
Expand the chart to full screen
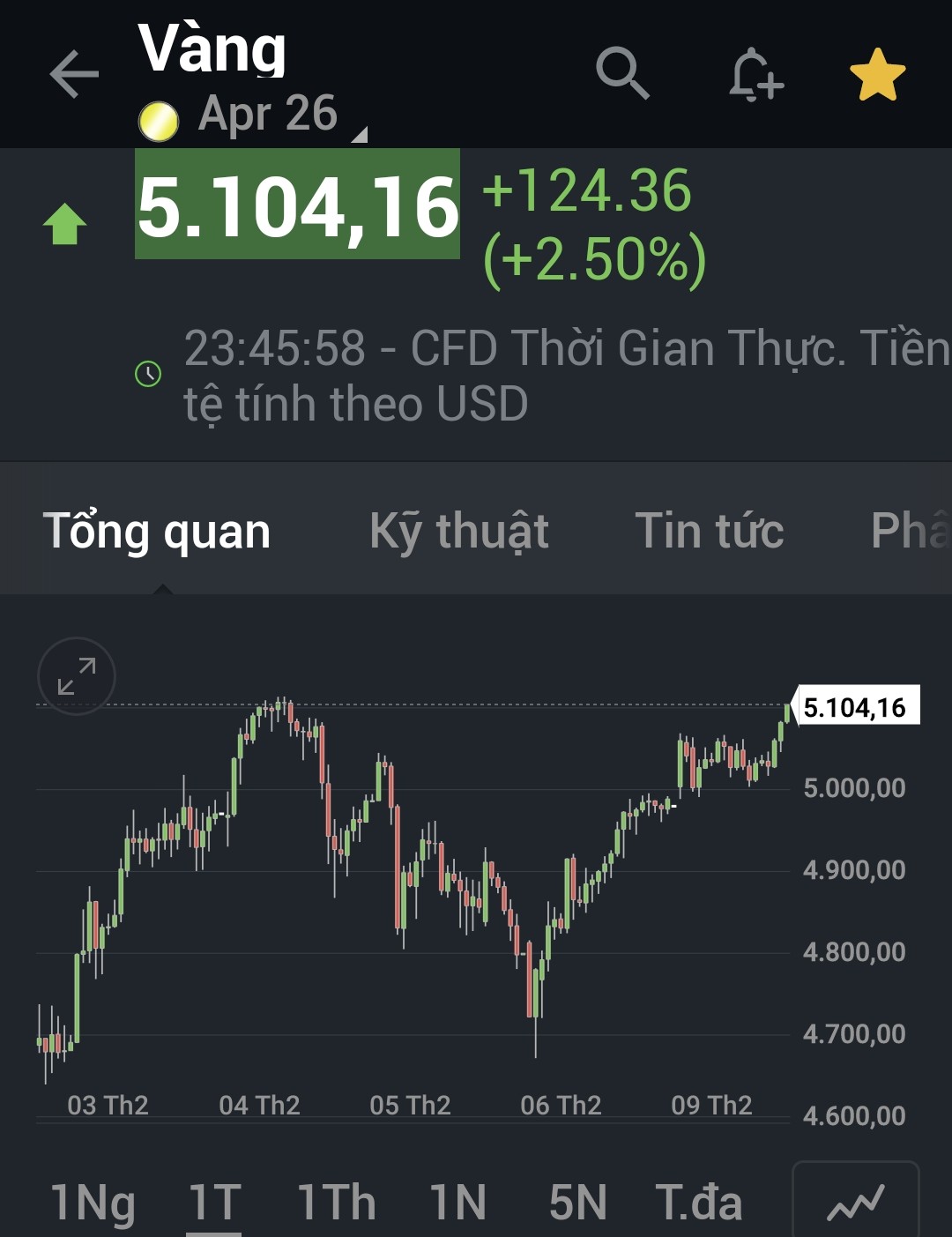[x=77, y=676]
